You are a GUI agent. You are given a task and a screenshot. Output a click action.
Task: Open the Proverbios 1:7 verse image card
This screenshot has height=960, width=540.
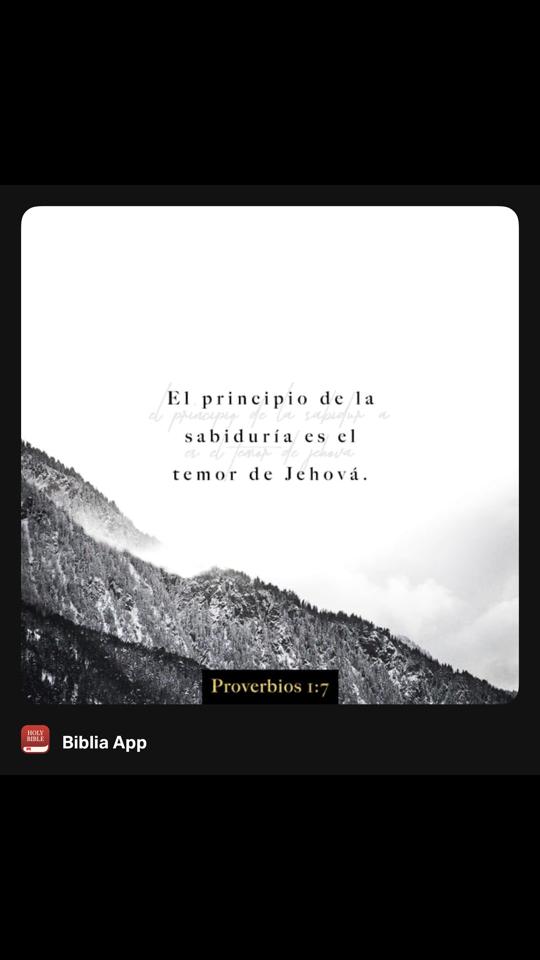coord(269,455)
